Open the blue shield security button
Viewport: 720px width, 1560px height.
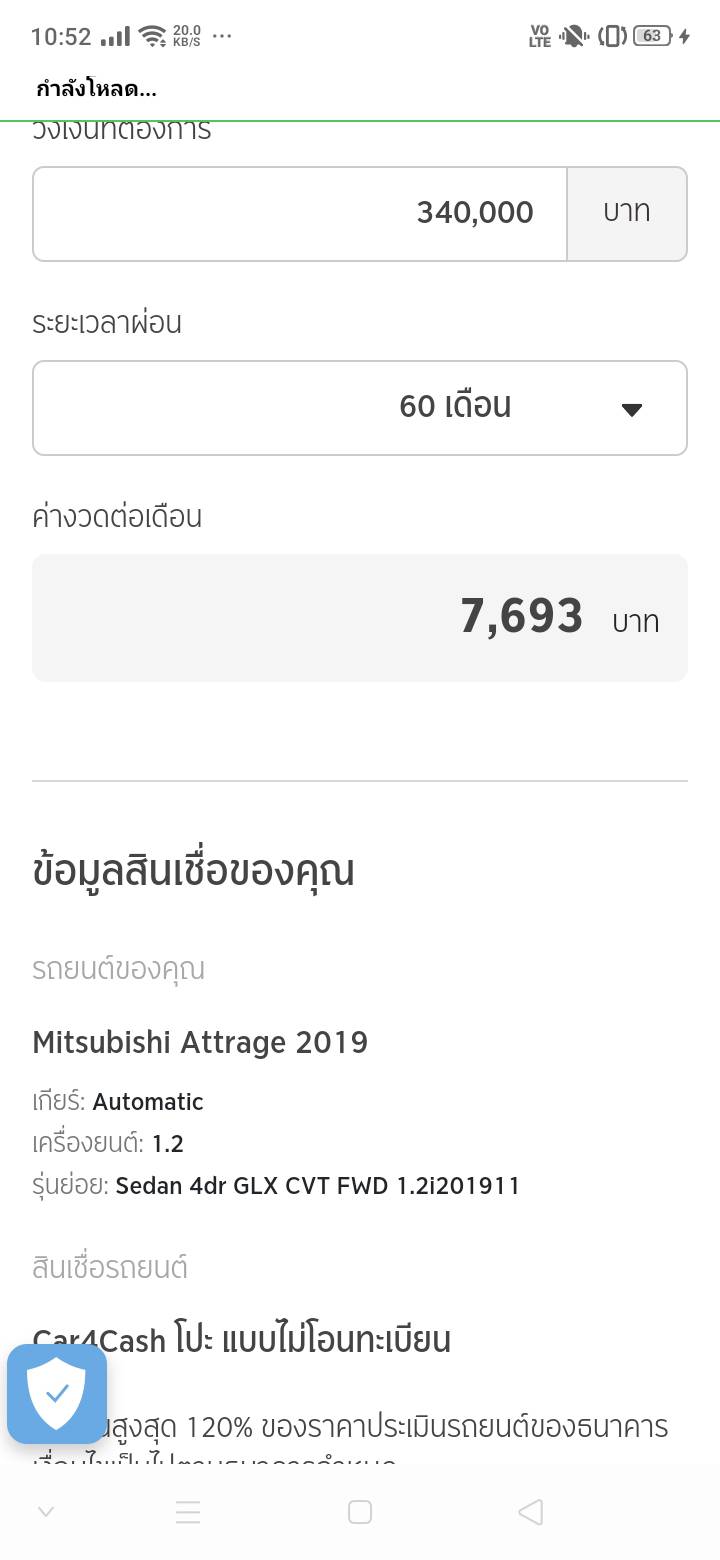point(57,1393)
